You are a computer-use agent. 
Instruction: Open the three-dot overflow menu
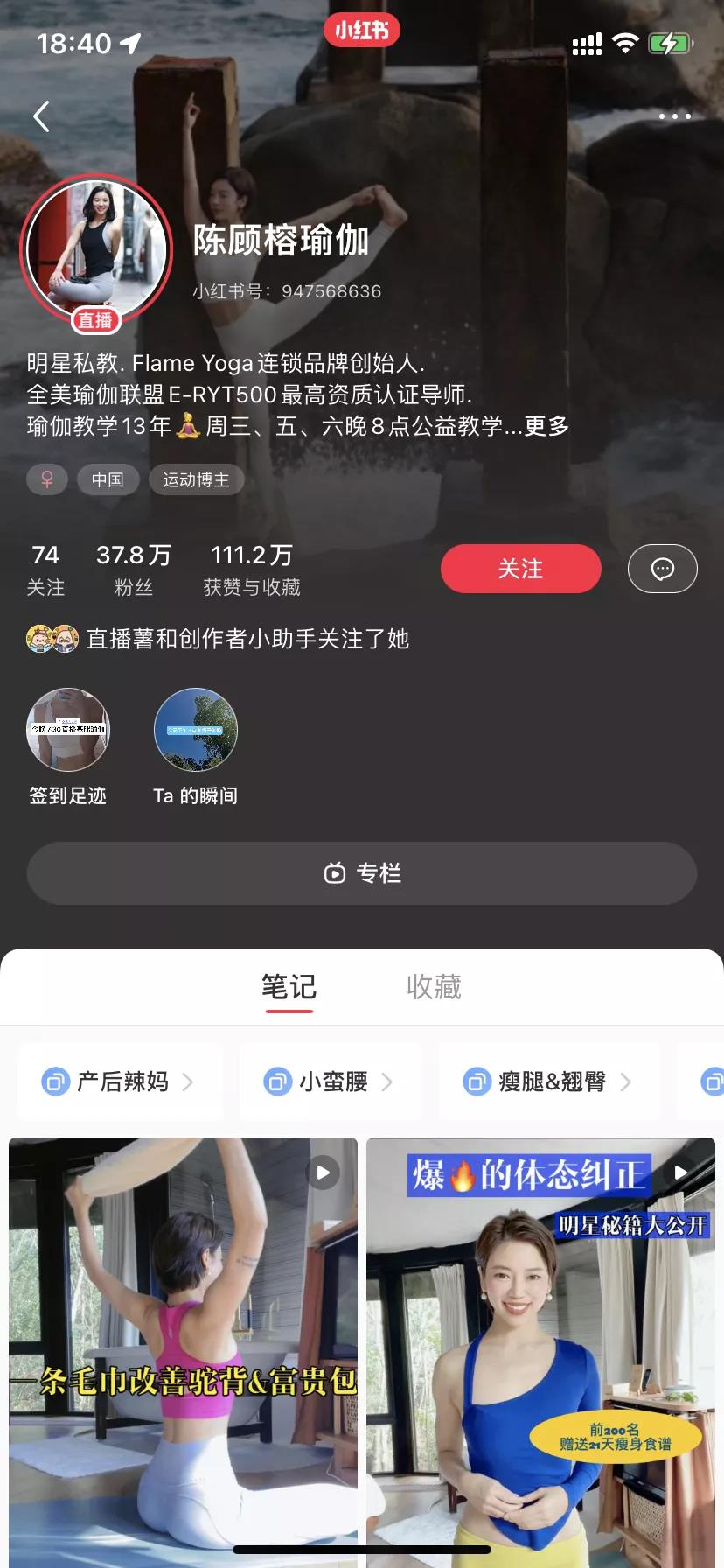coord(674,116)
